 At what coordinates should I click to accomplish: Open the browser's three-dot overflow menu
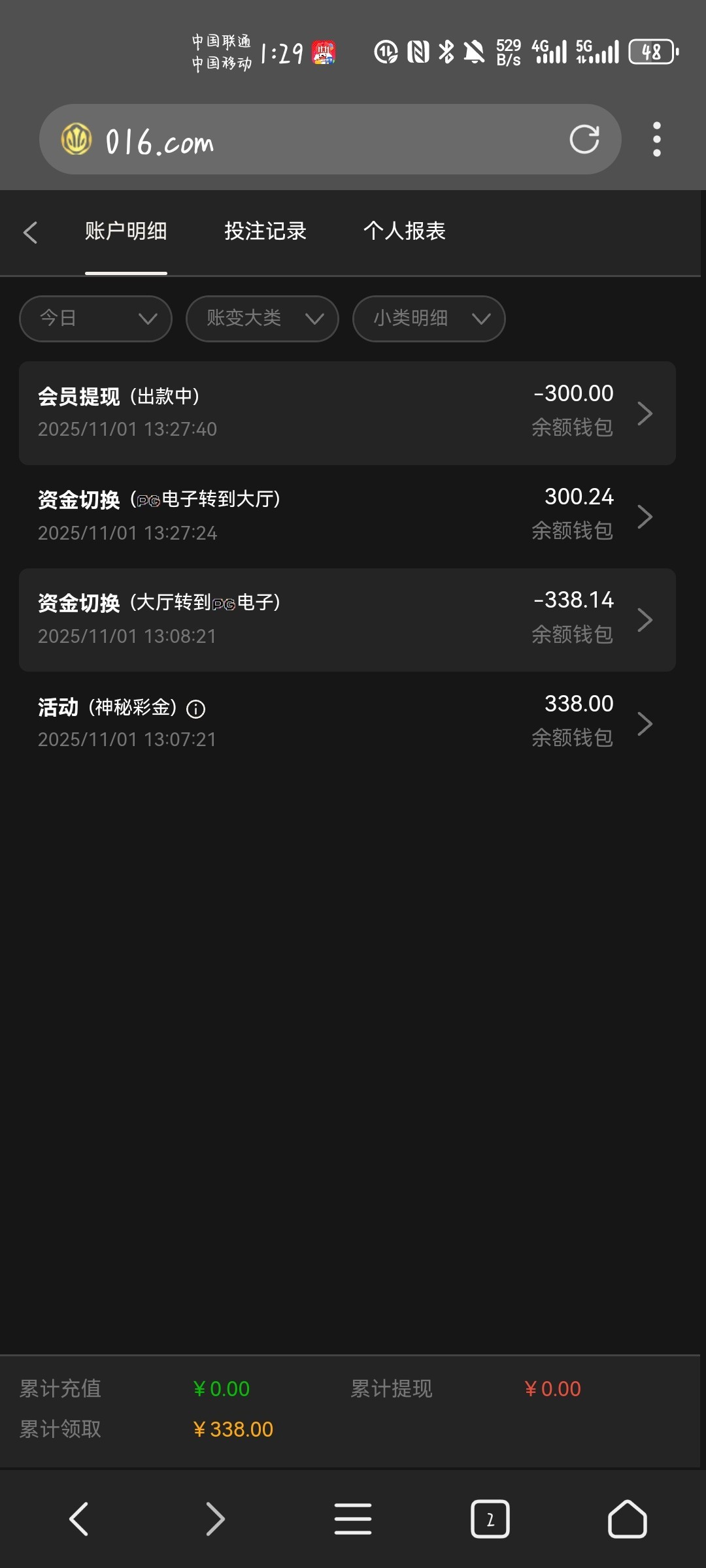click(656, 139)
